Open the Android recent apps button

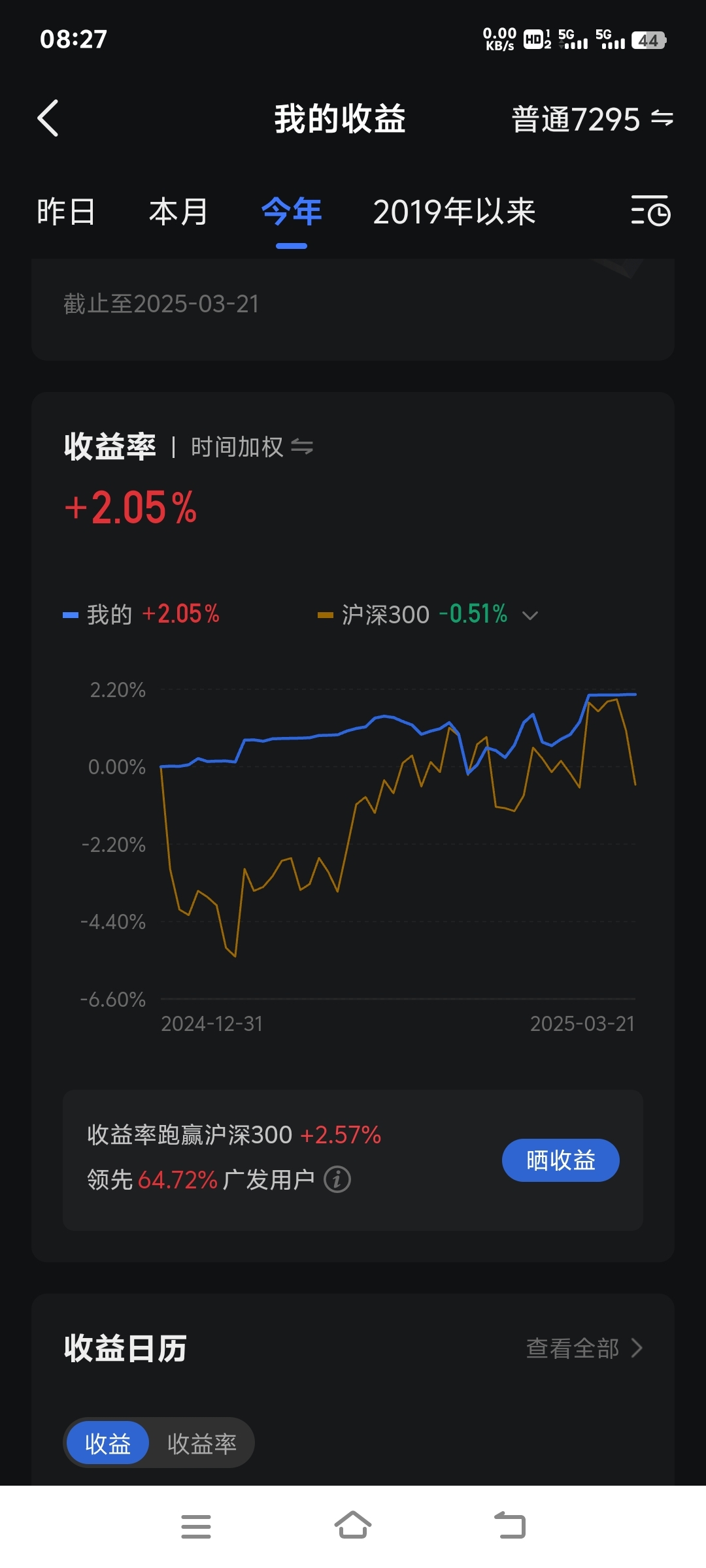coord(195,1525)
